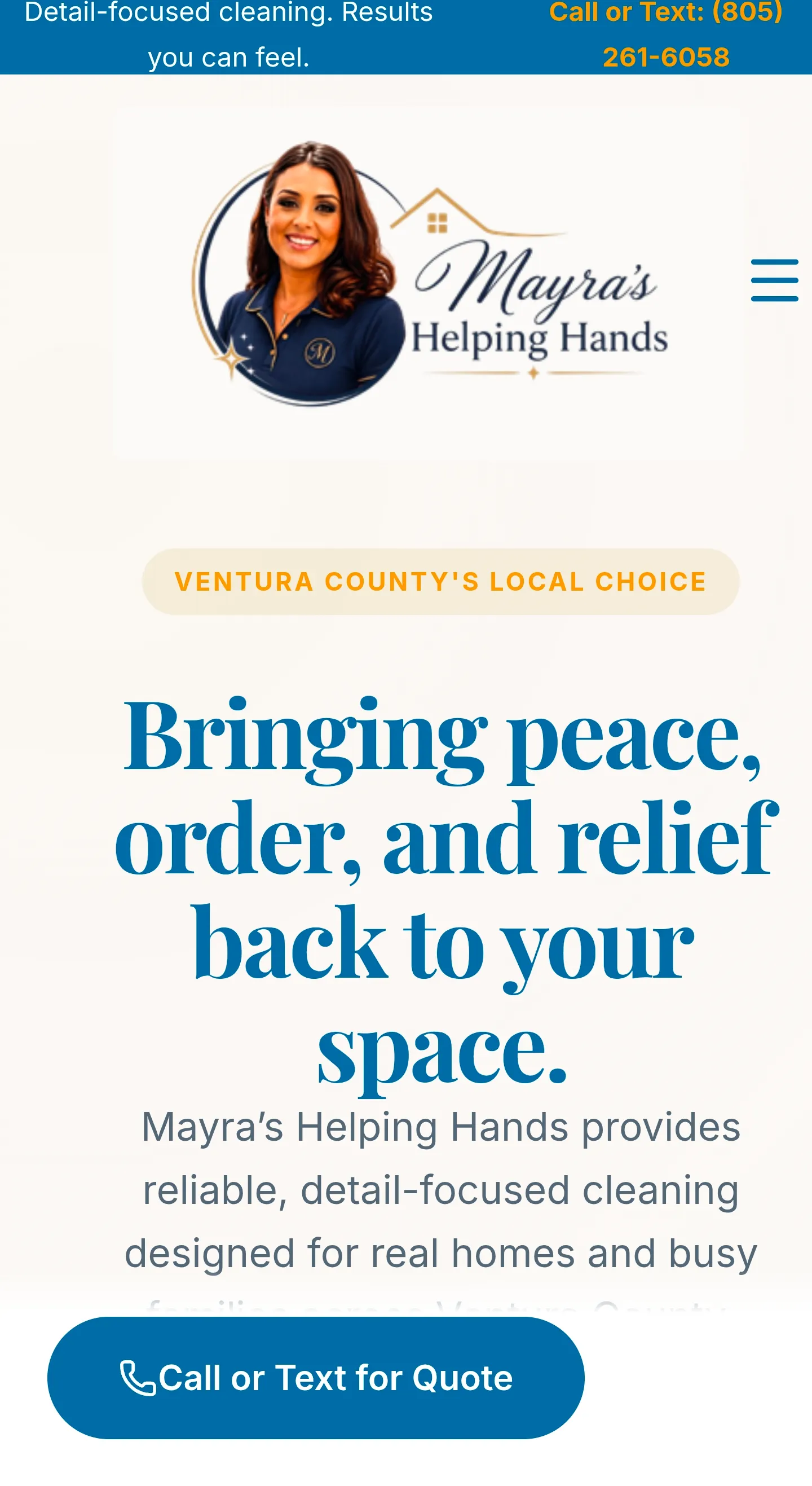Expand the hamburger menu to show navigation links
This screenshot has width=812, height=1486.
(x=774, y=281)
